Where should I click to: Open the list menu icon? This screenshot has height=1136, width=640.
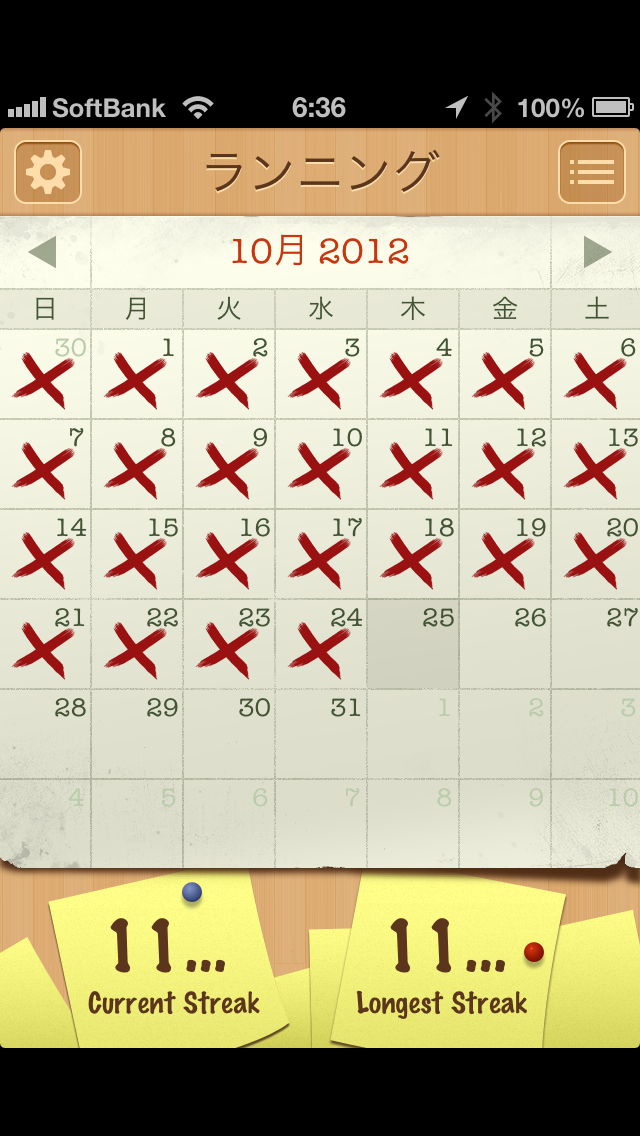click(591, 172)
